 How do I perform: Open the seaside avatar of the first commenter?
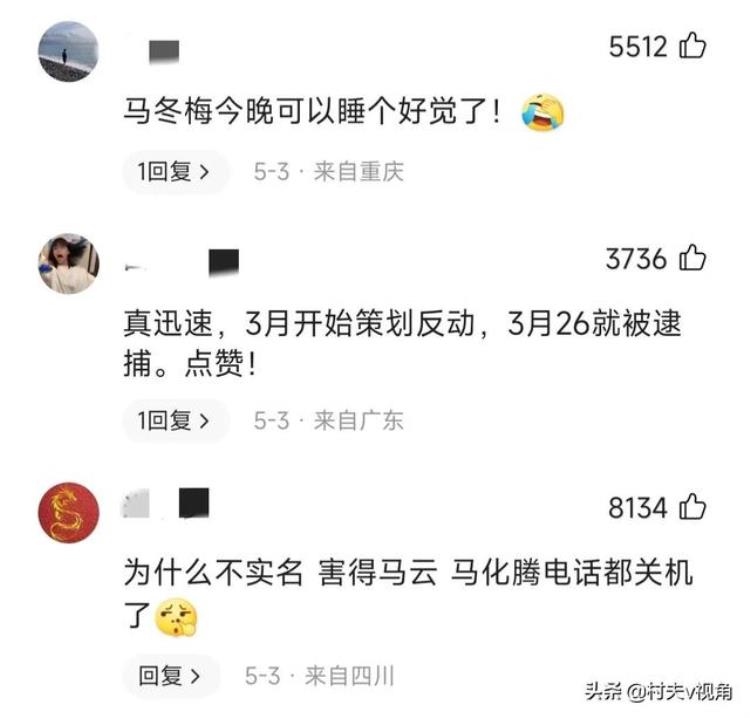point(68,50)
